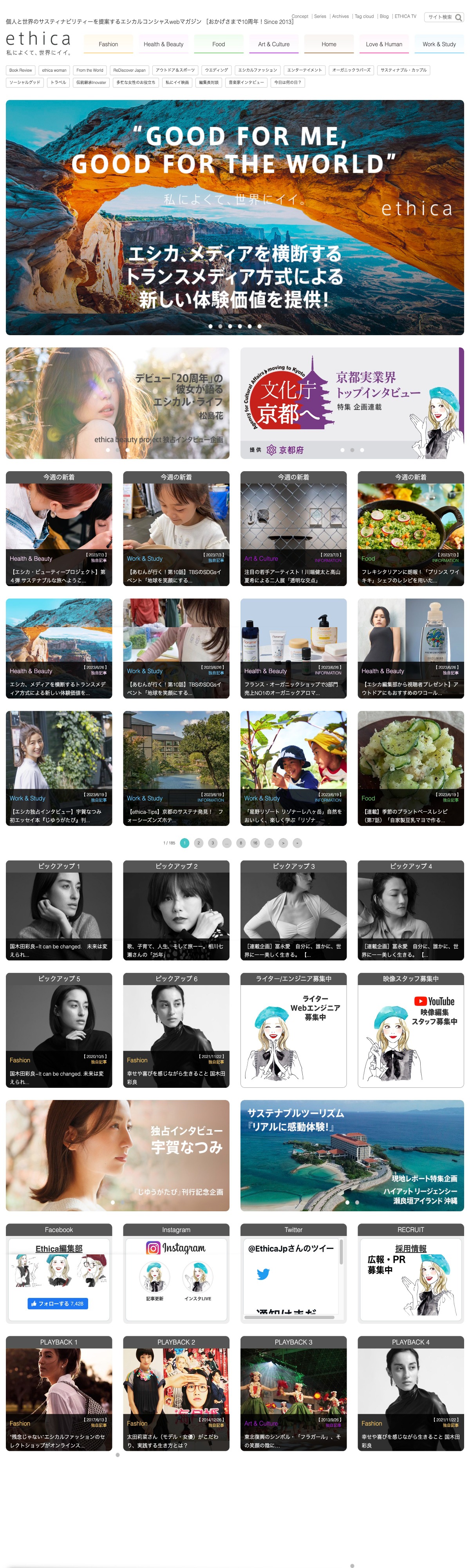Image resolution: width=470 pixels, height=1568 pixels.
Task: Go to the Food category
Action: [x=218, y=44]
